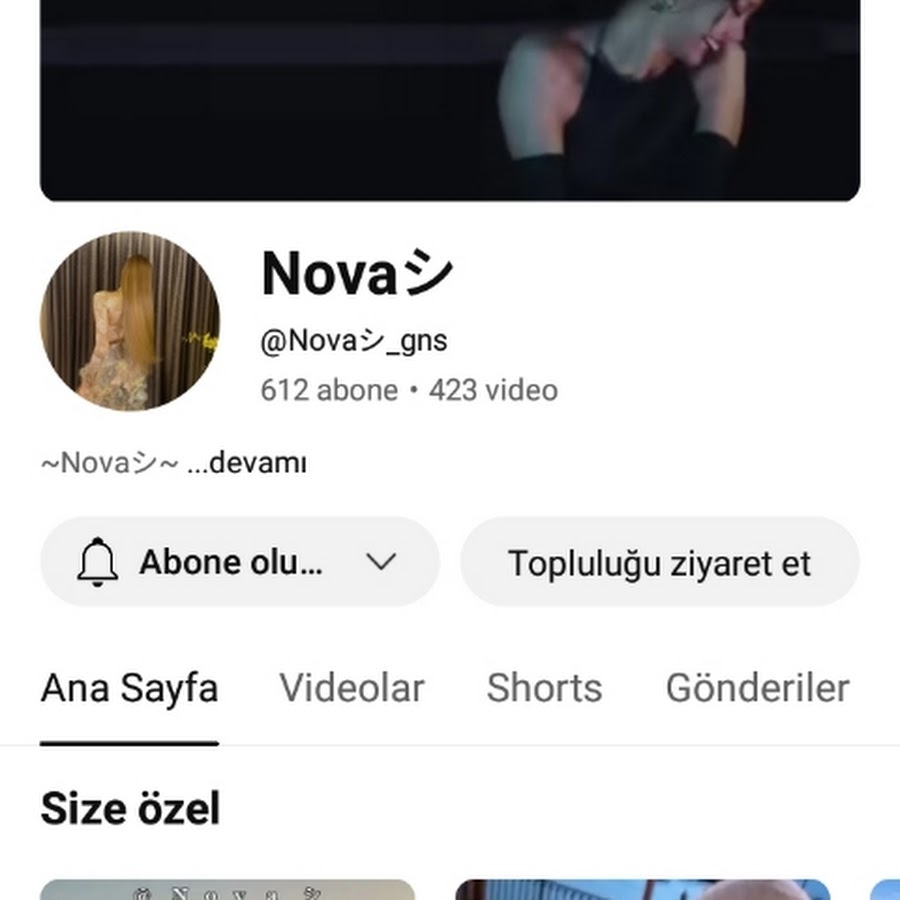Image resolution: width=900 pixels, height=900 pixels.
Task: Expand the channel description with ...devamı
Action: point(247,464)
